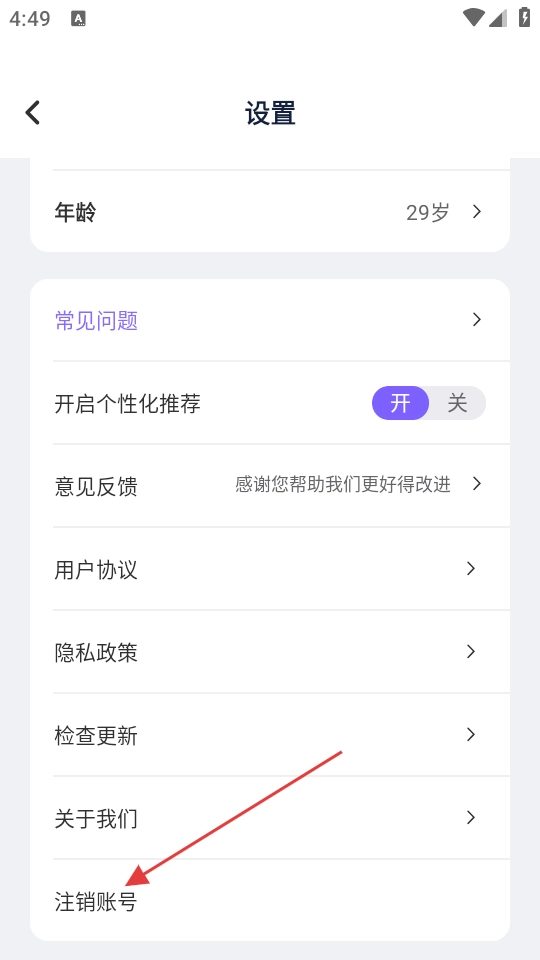Viewport: 540px width, 960px height.
Task: Select 注销账号
Action: 269,901
